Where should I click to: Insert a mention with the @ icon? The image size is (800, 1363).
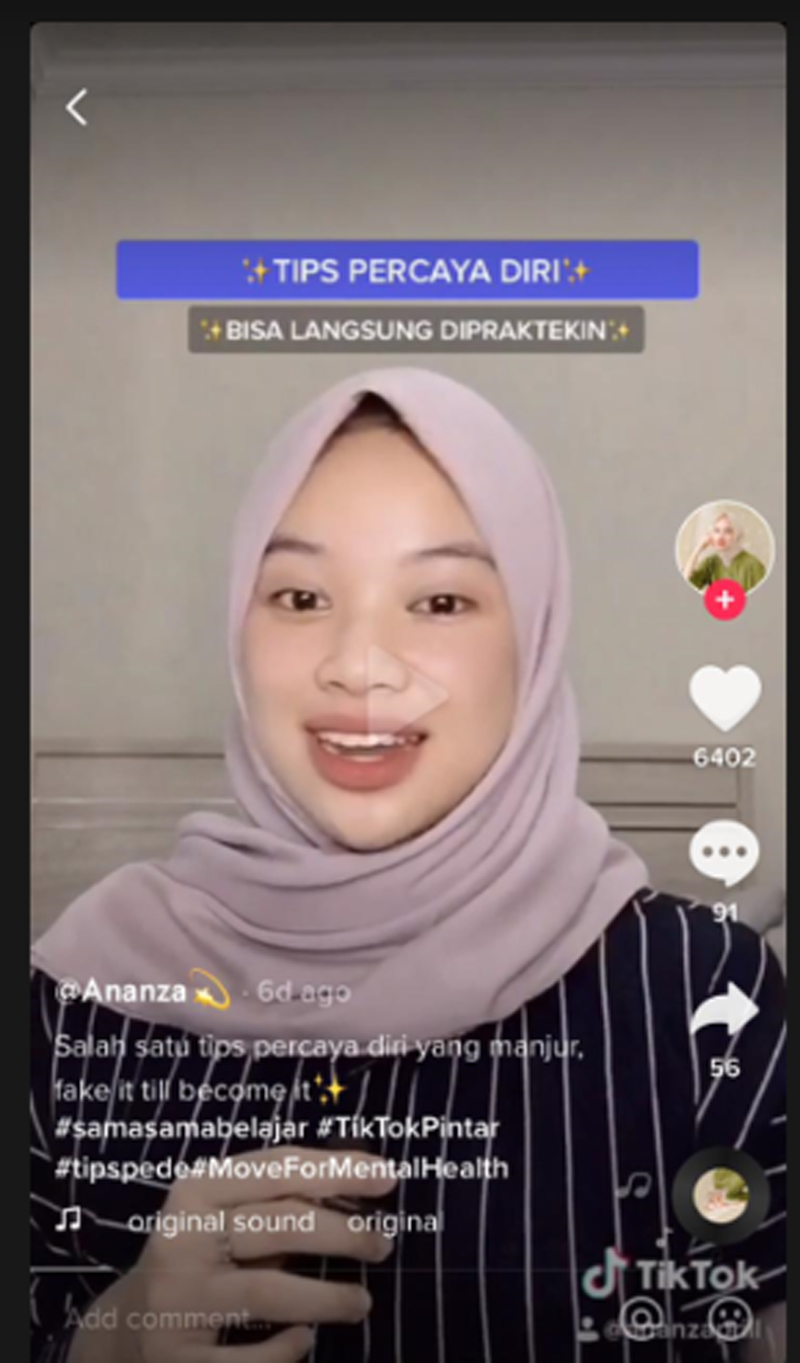[641, 1316]
